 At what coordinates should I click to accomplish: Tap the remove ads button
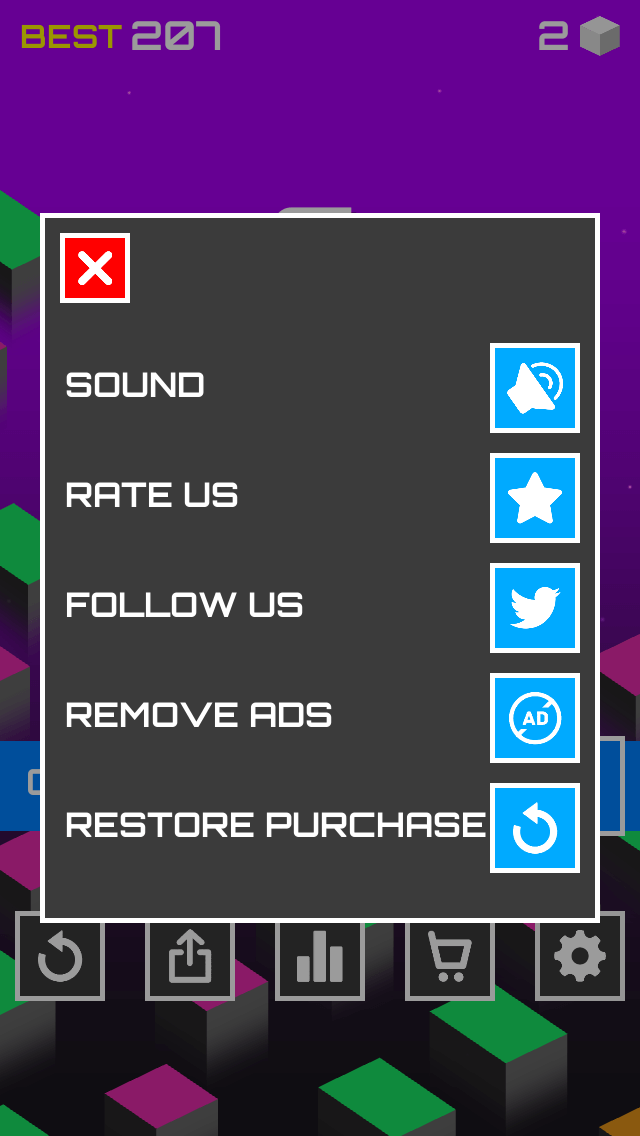(x=535, y=718)
